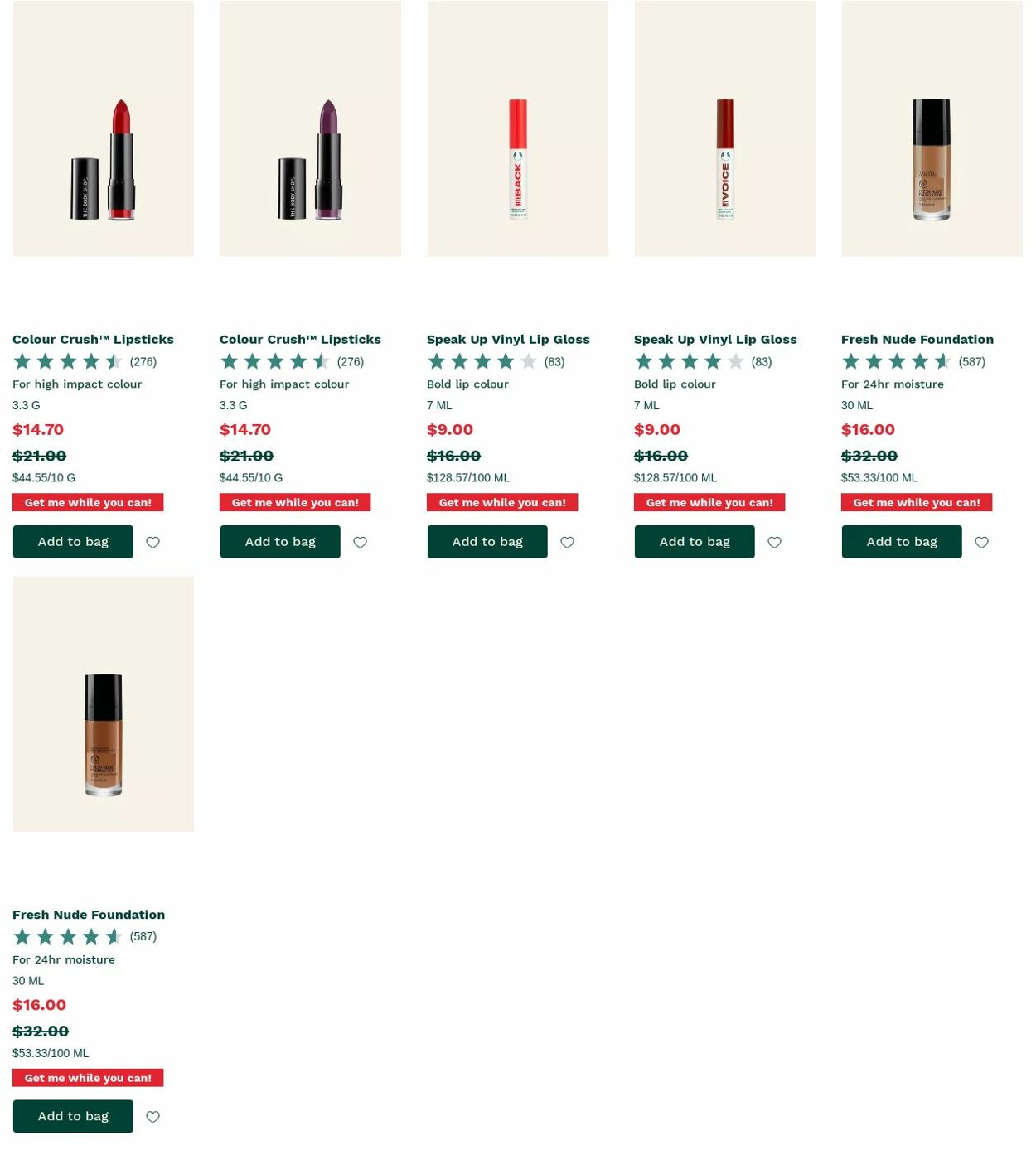
Task: Click wishlist heart for Fresh Nude Foundation top right
Action: click(x=981, y=542)
